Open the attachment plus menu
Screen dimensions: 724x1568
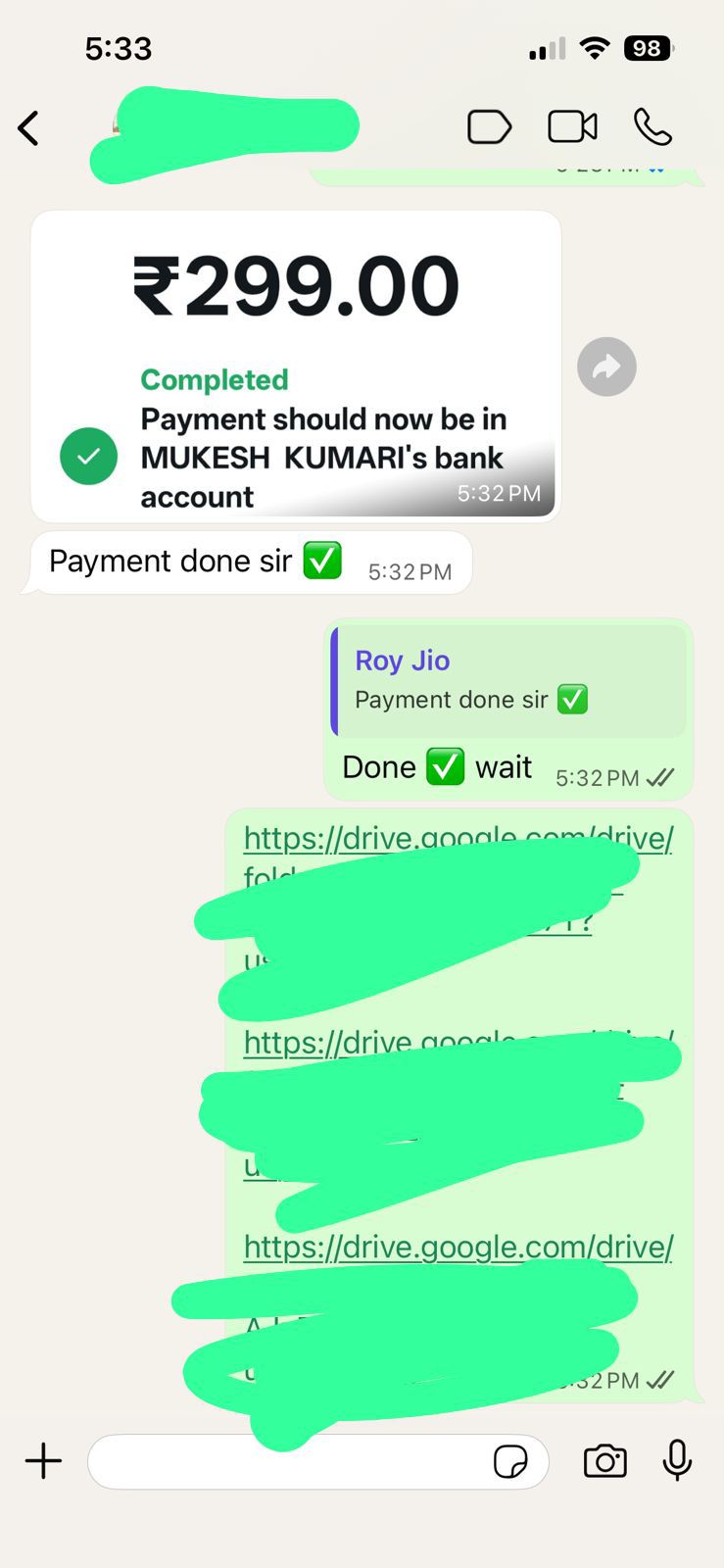[43, 1461]
